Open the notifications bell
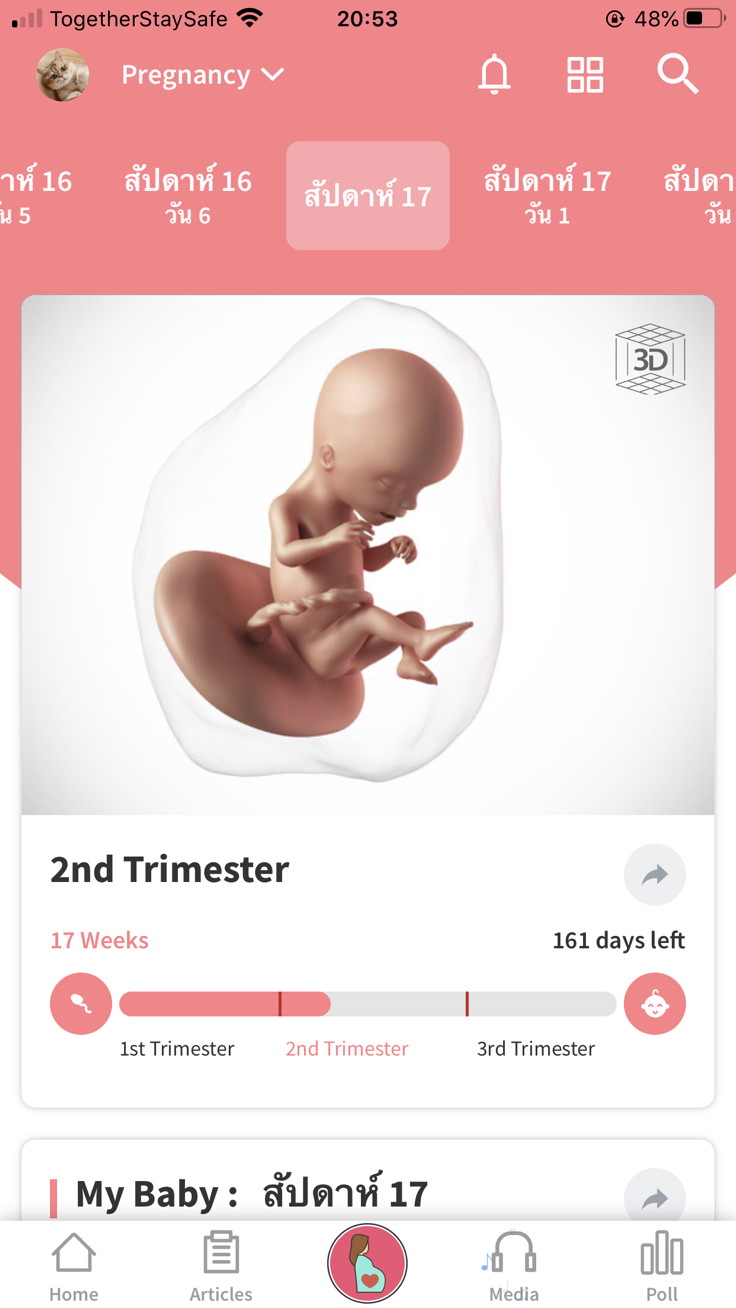The height and width of the screenshot is (1308, 736). coord(494,75)
